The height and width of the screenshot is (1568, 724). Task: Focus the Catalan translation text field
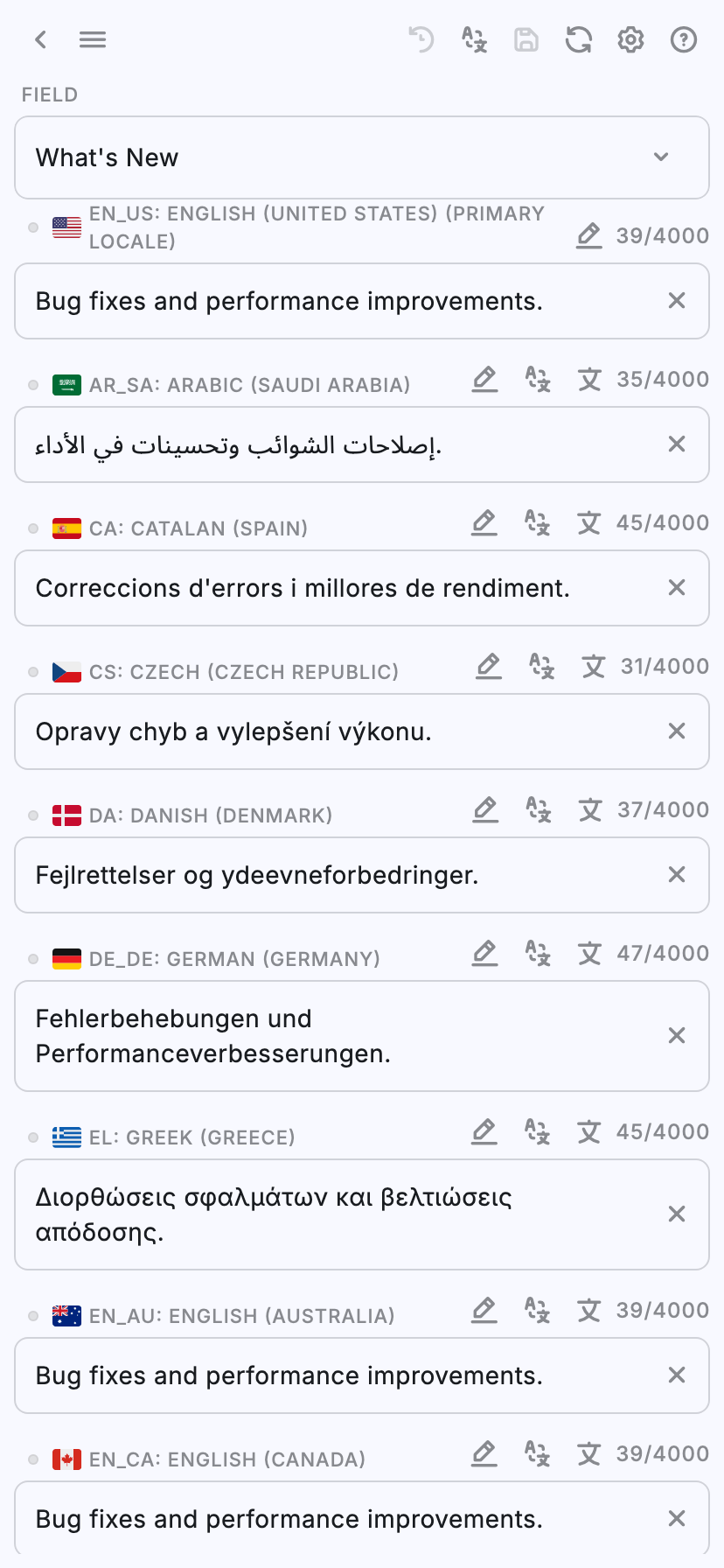341,588
